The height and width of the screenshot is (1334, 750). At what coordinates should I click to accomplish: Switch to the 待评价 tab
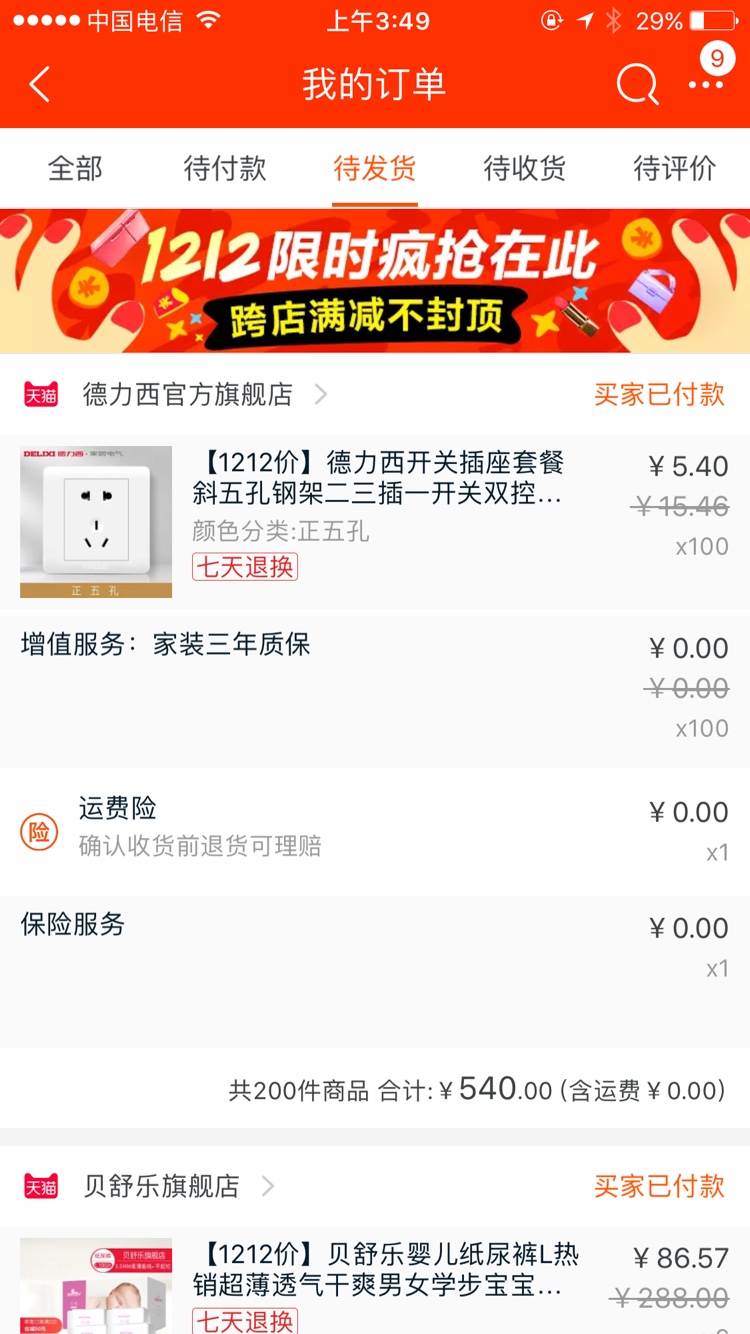[x=675, y=168]
